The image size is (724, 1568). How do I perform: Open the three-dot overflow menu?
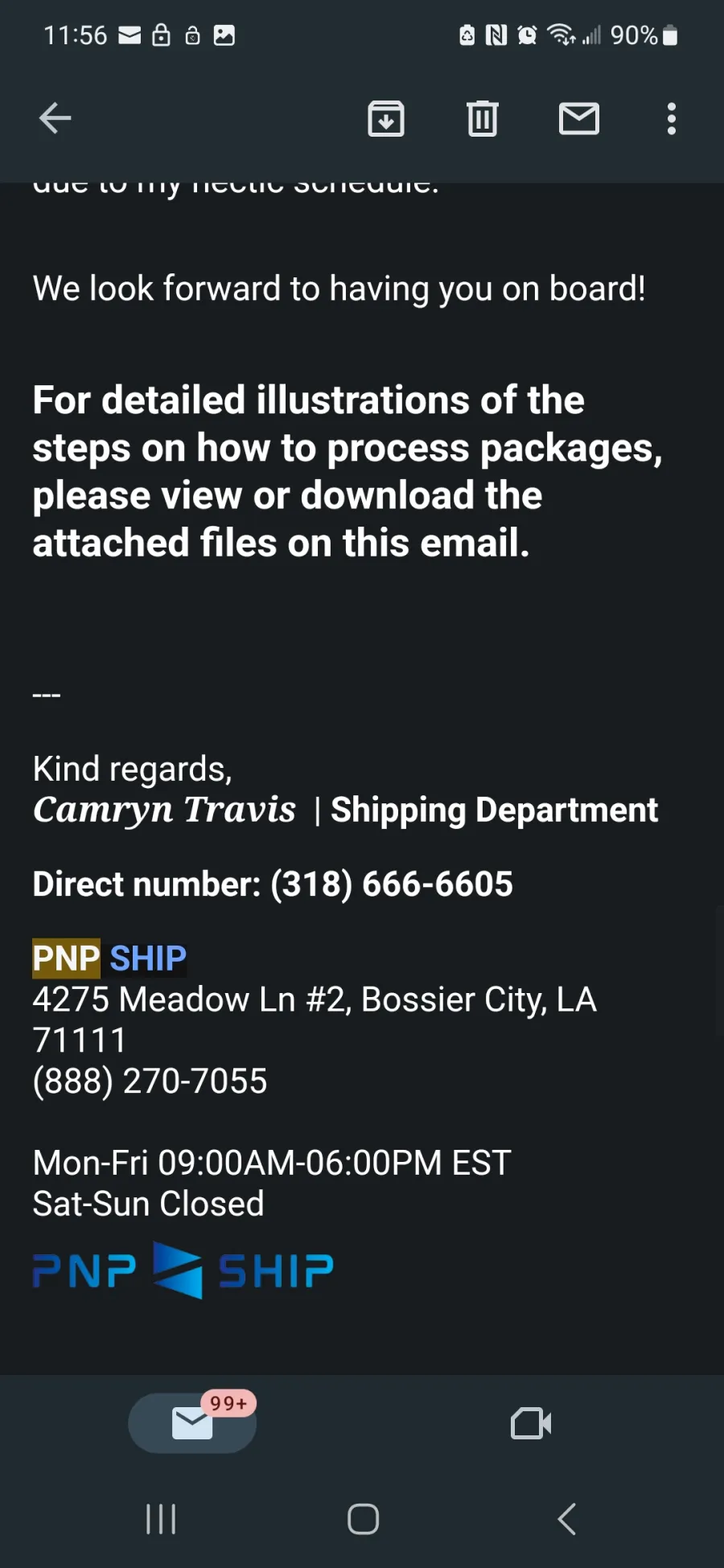[x=672, y=119]
